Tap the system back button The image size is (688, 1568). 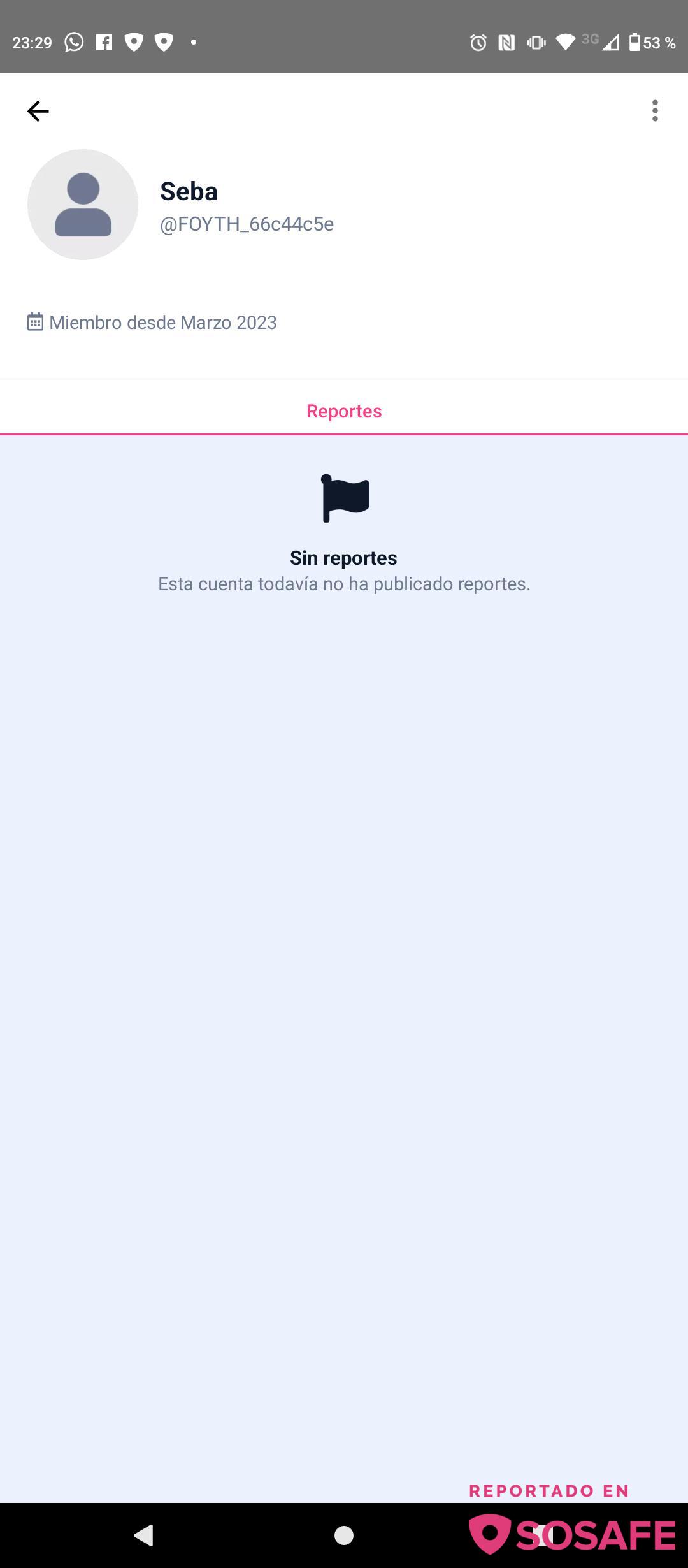[144, 1535]
